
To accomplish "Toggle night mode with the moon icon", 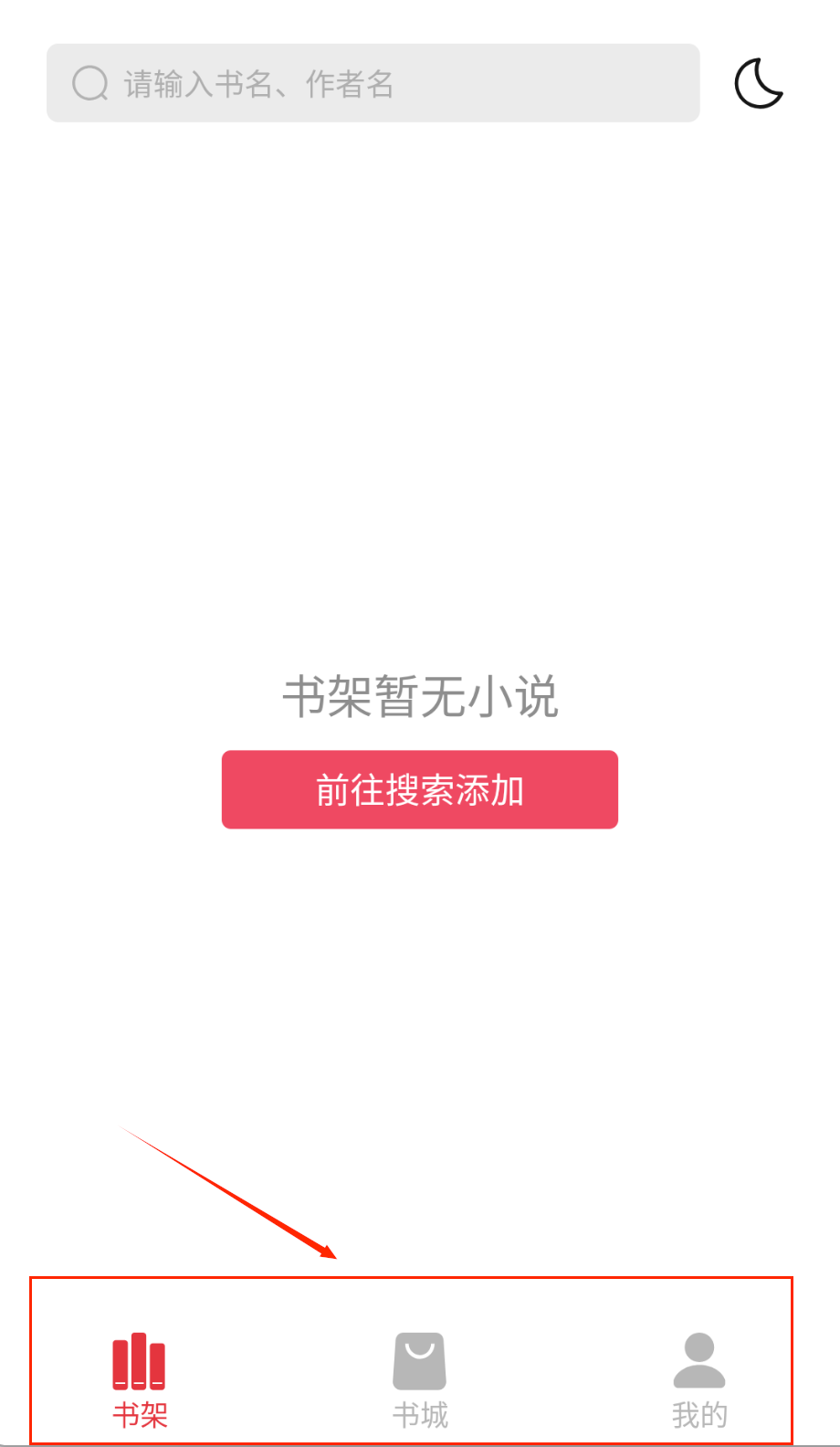I will [759, 83].
